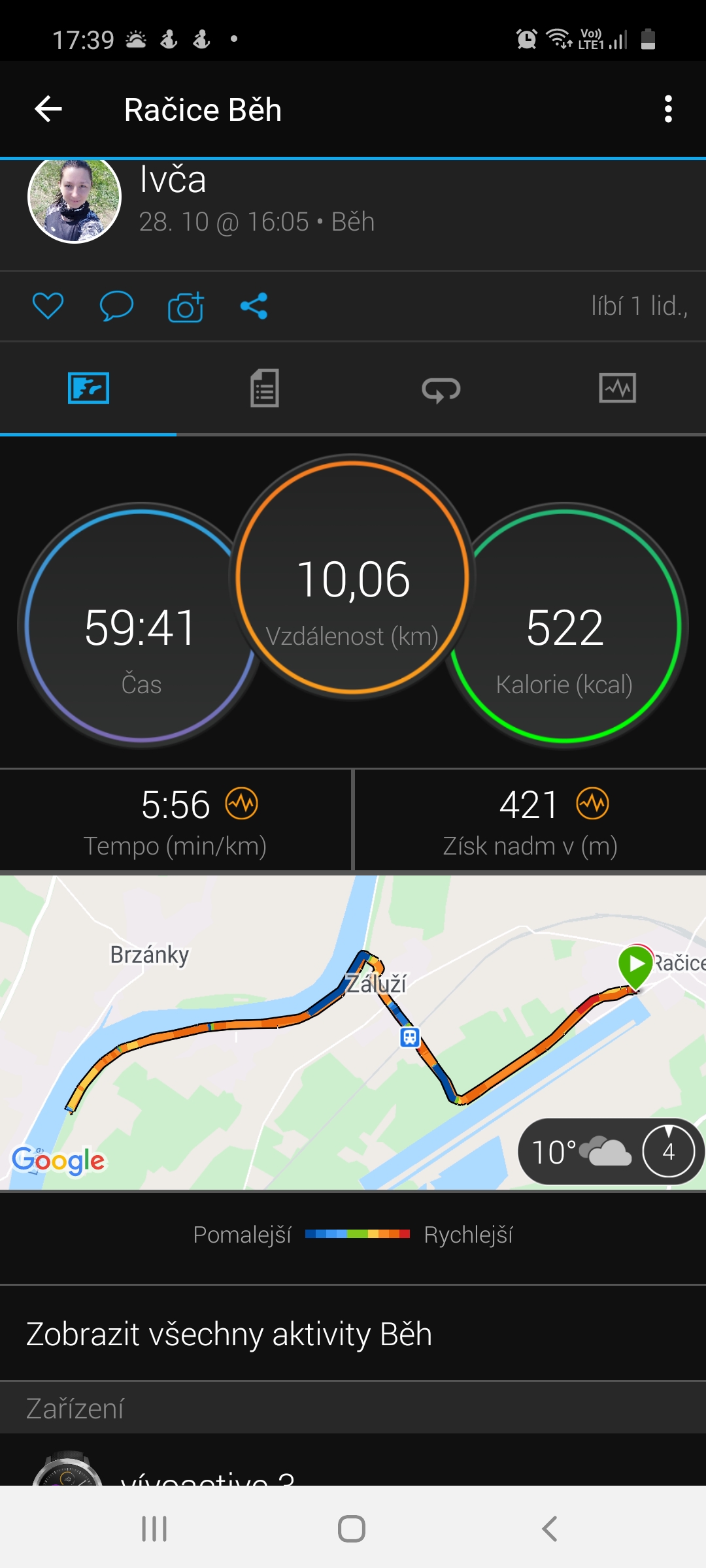706x1568 pixels.
Task: Like this run with the heart icon
Action: coord(48,306)
